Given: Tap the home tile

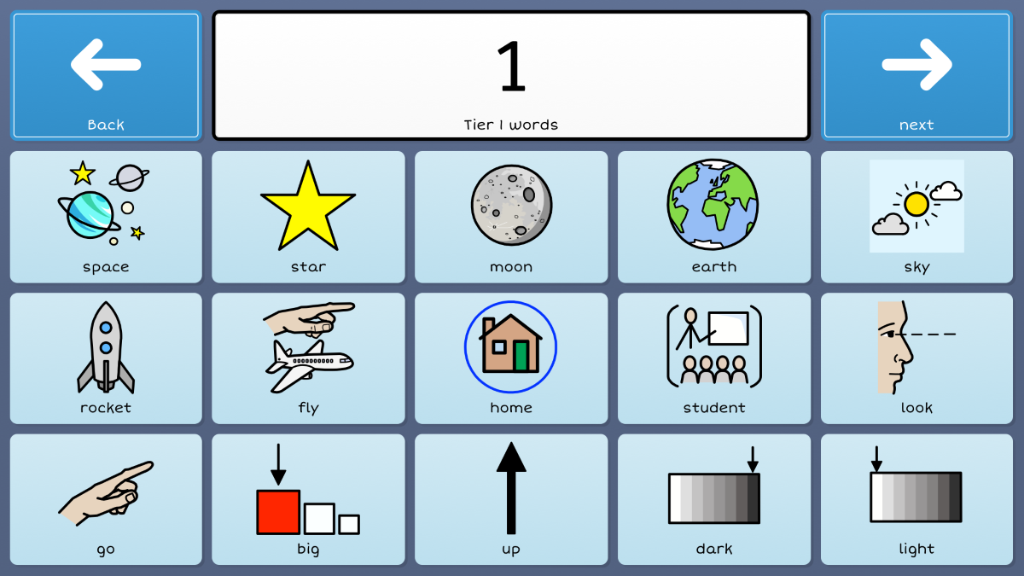Looking at the screenshot, I should (511, 359).
